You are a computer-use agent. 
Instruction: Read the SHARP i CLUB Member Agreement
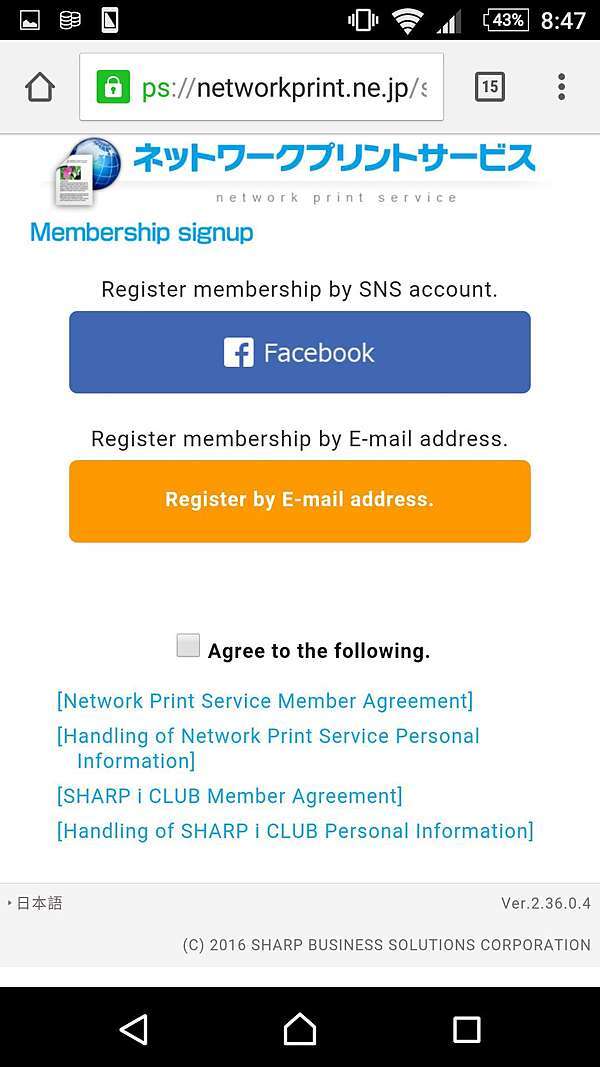pos(230,795)
